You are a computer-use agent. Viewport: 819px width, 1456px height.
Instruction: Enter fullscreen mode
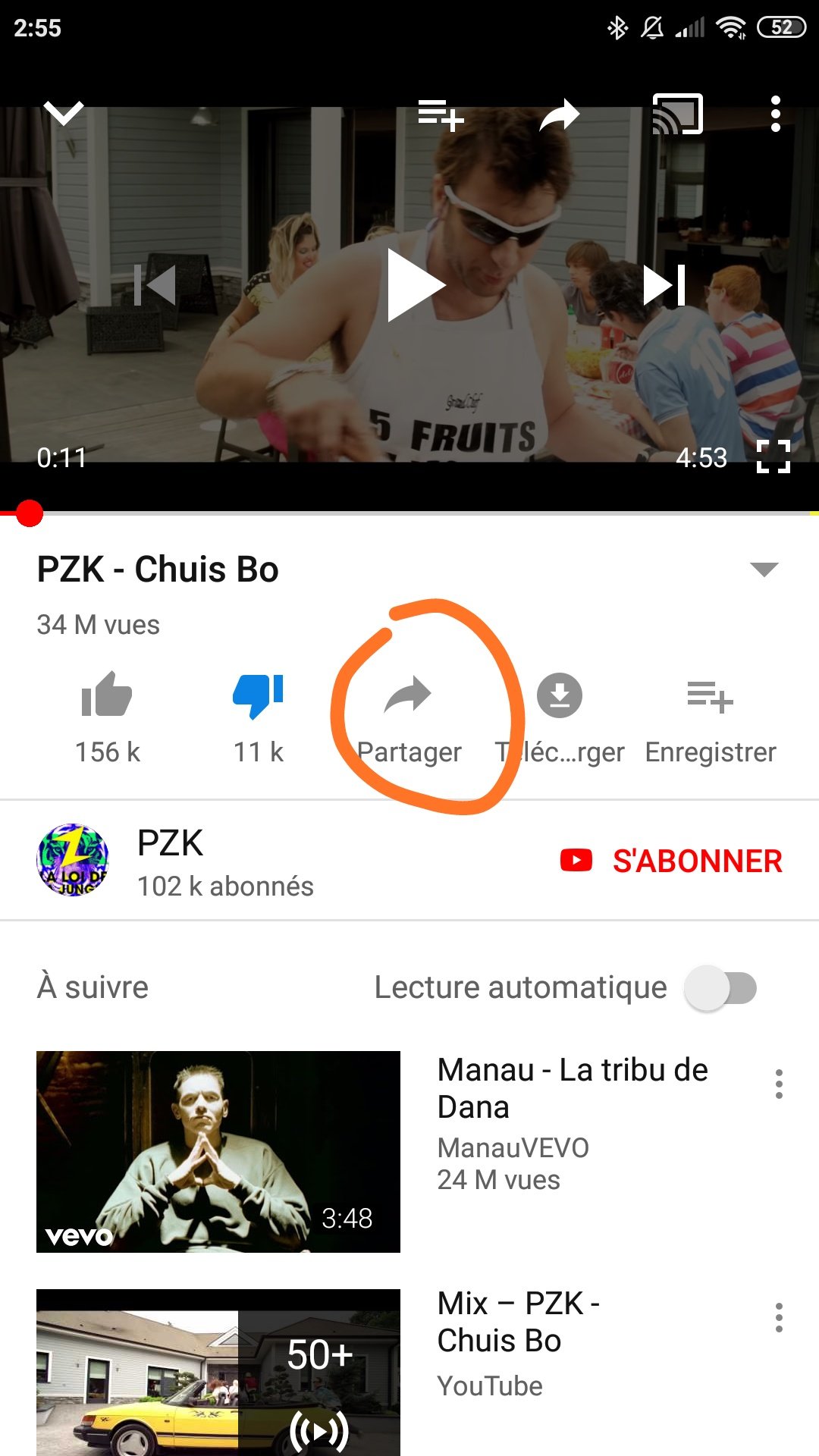point(773,457)
